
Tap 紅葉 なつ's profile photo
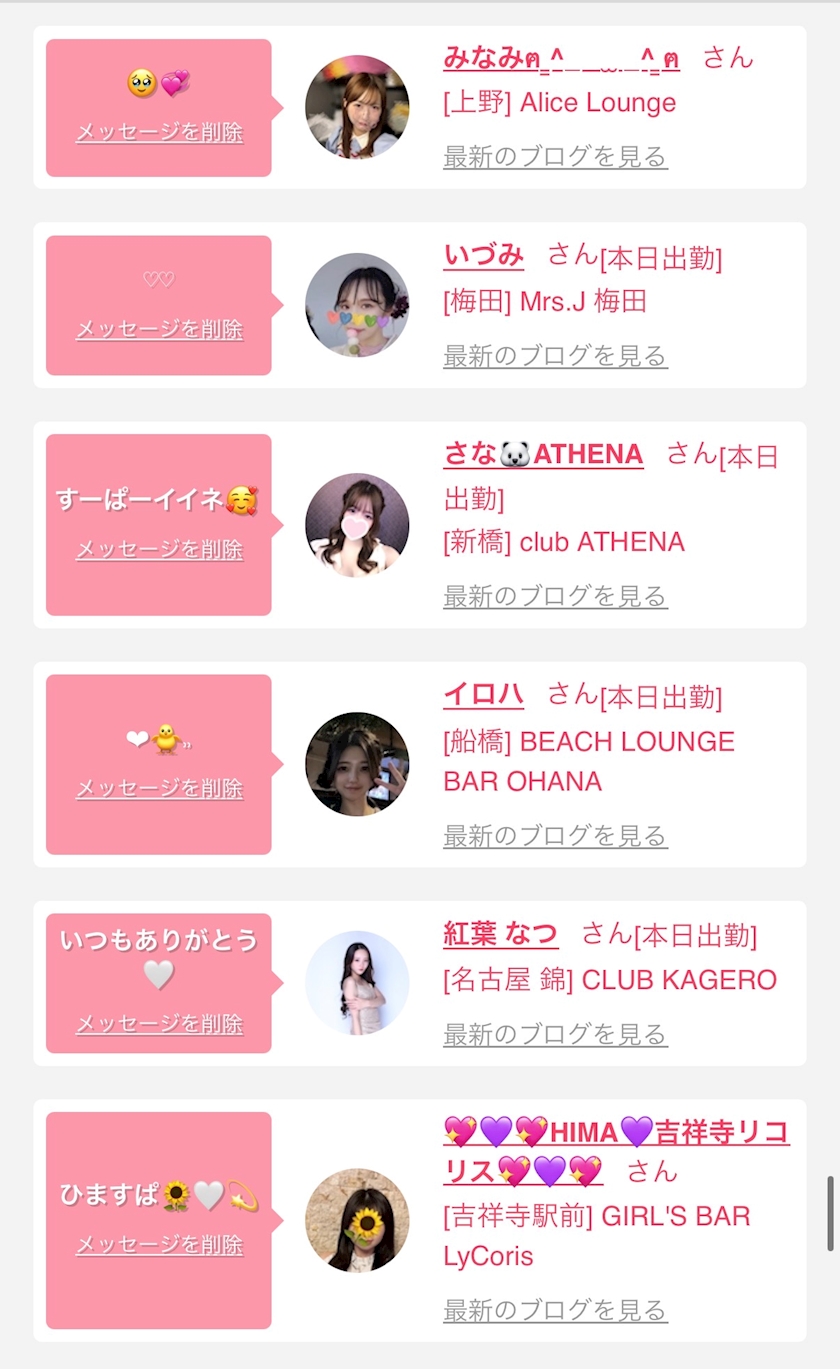357,983
